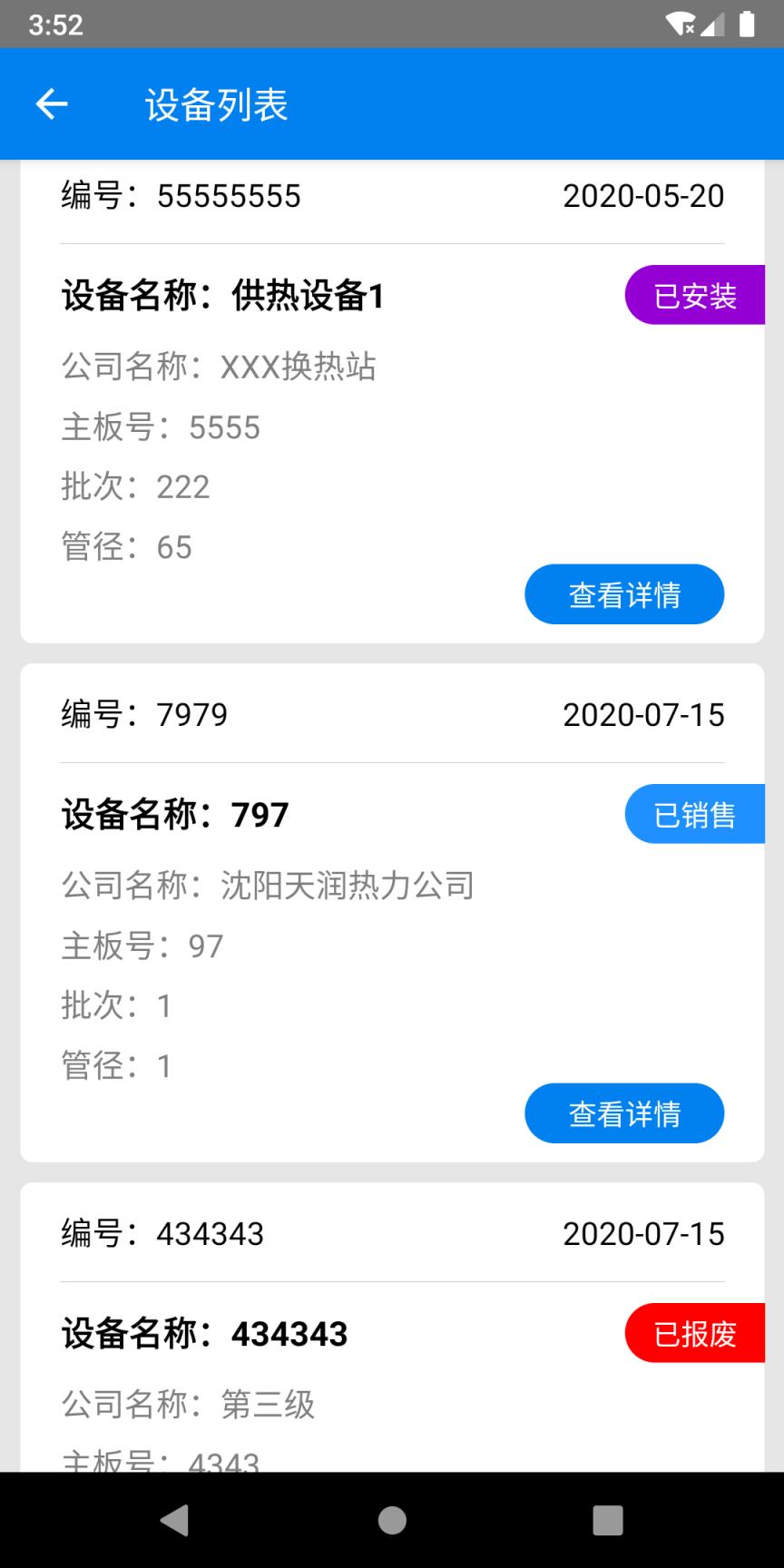Select company name 沈阳天润热力公司
The image size is (784, 1568).
click(348, 885)
